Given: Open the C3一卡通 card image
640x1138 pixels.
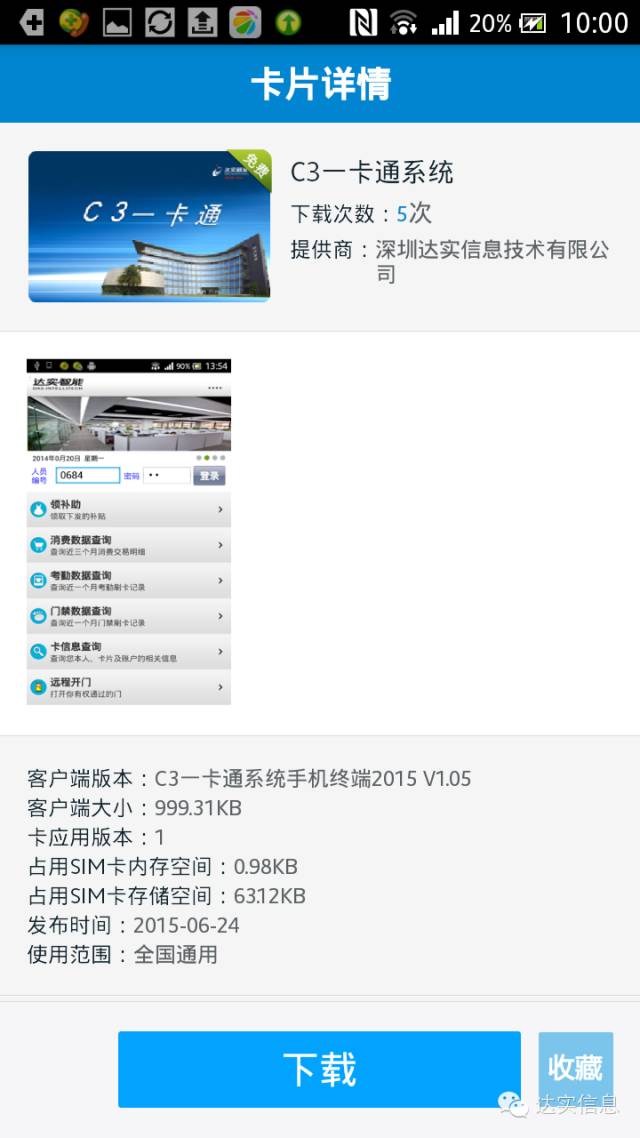Looking at the screenshot, I should pos(149,226).
